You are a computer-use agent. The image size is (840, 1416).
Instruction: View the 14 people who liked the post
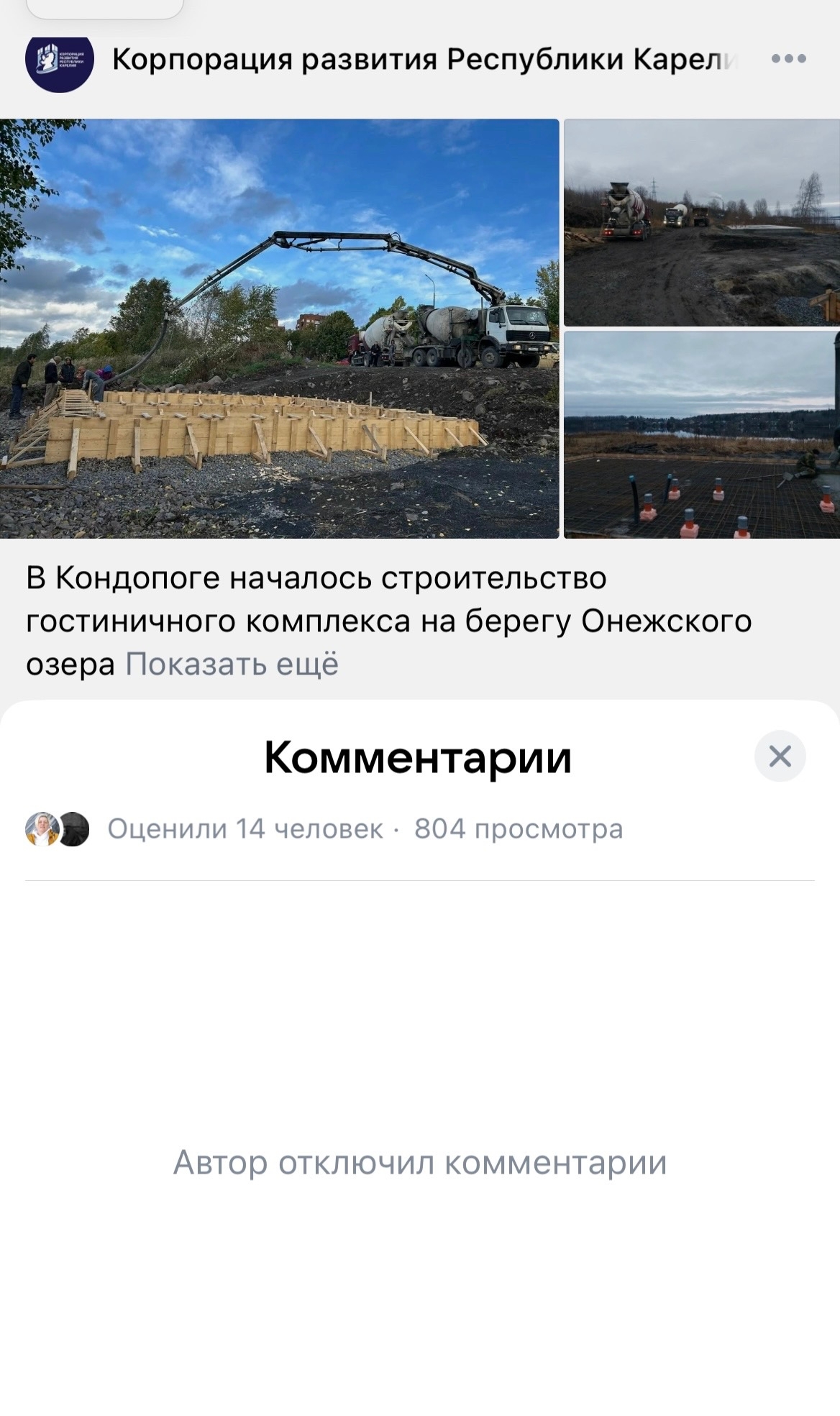(245, 829)
